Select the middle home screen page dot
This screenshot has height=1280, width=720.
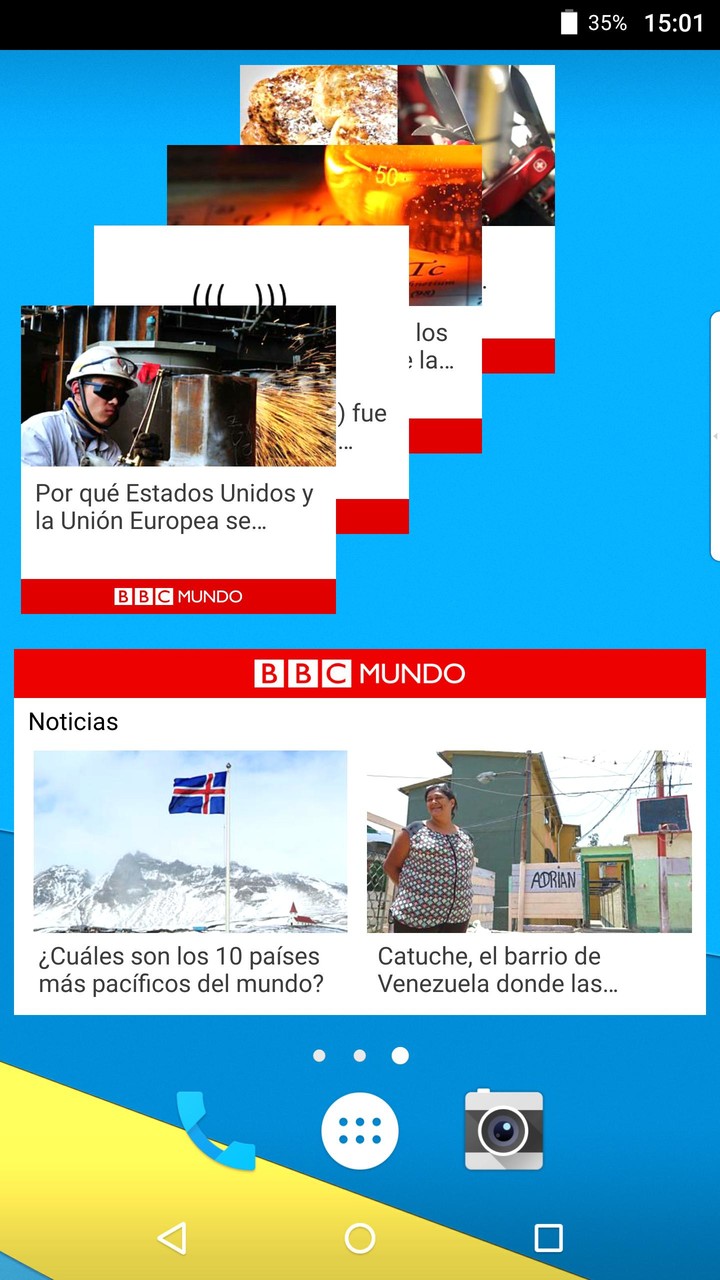coord(360,1054)
